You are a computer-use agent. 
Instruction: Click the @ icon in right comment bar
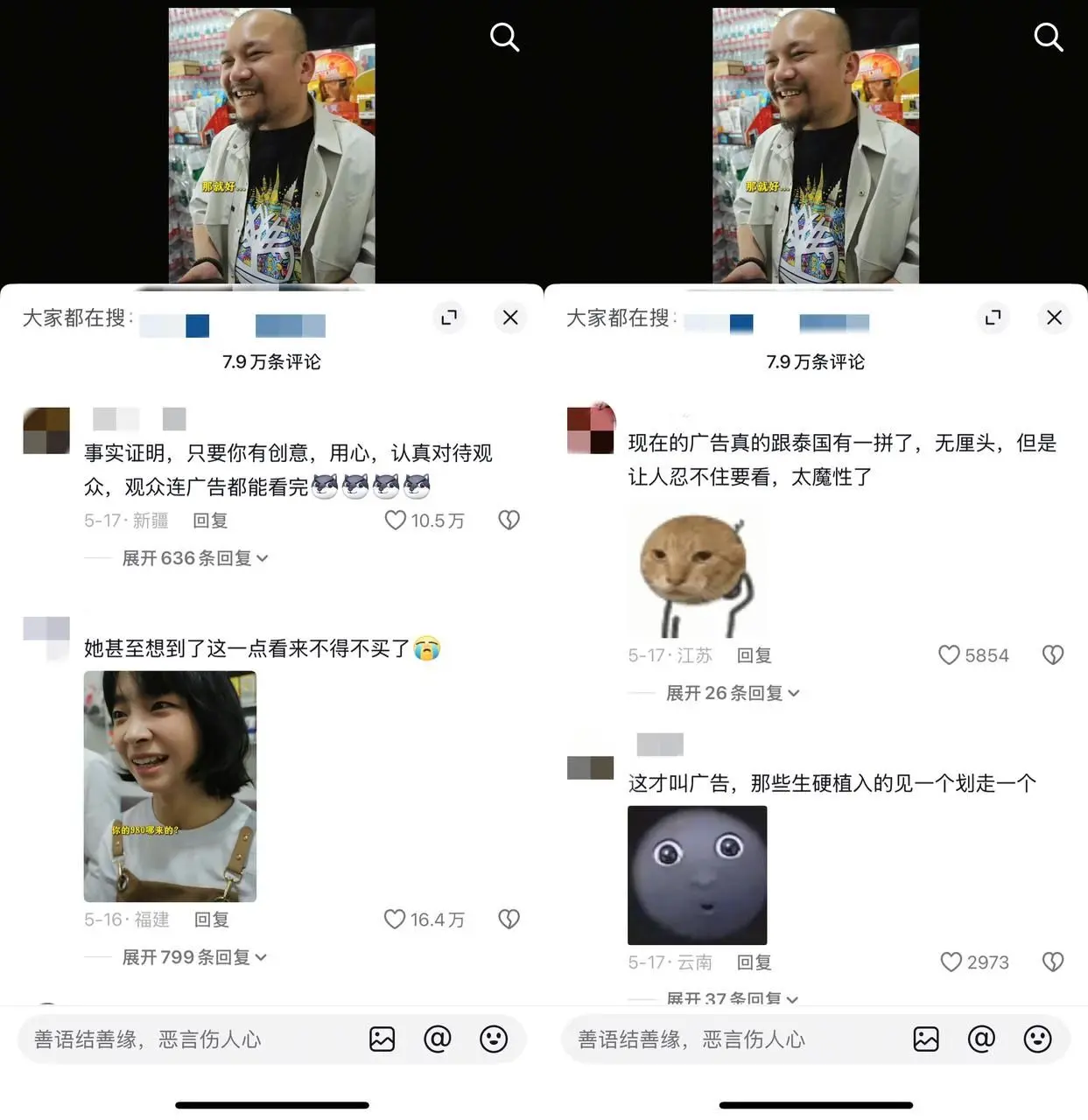981,1039
